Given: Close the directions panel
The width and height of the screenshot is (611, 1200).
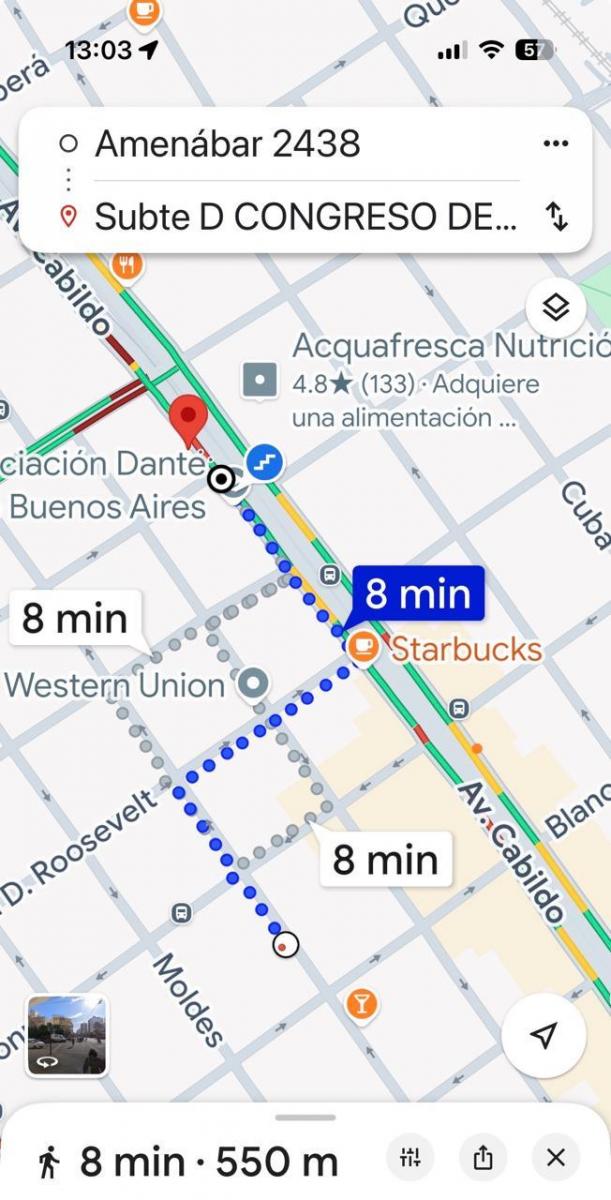Looking at the screenshot, I should click(x=556, y=1159).
